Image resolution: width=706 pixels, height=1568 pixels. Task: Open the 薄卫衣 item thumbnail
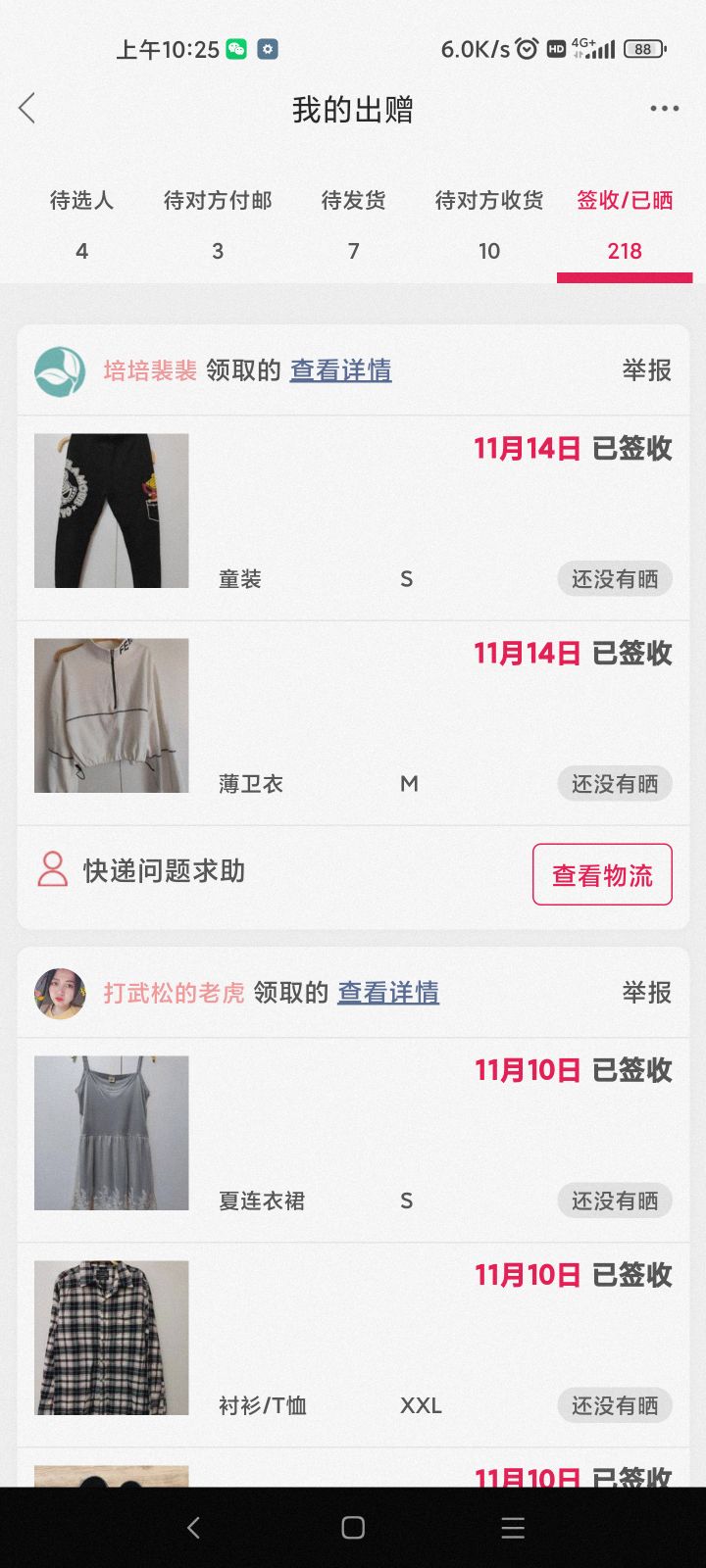tap(112, 715)
